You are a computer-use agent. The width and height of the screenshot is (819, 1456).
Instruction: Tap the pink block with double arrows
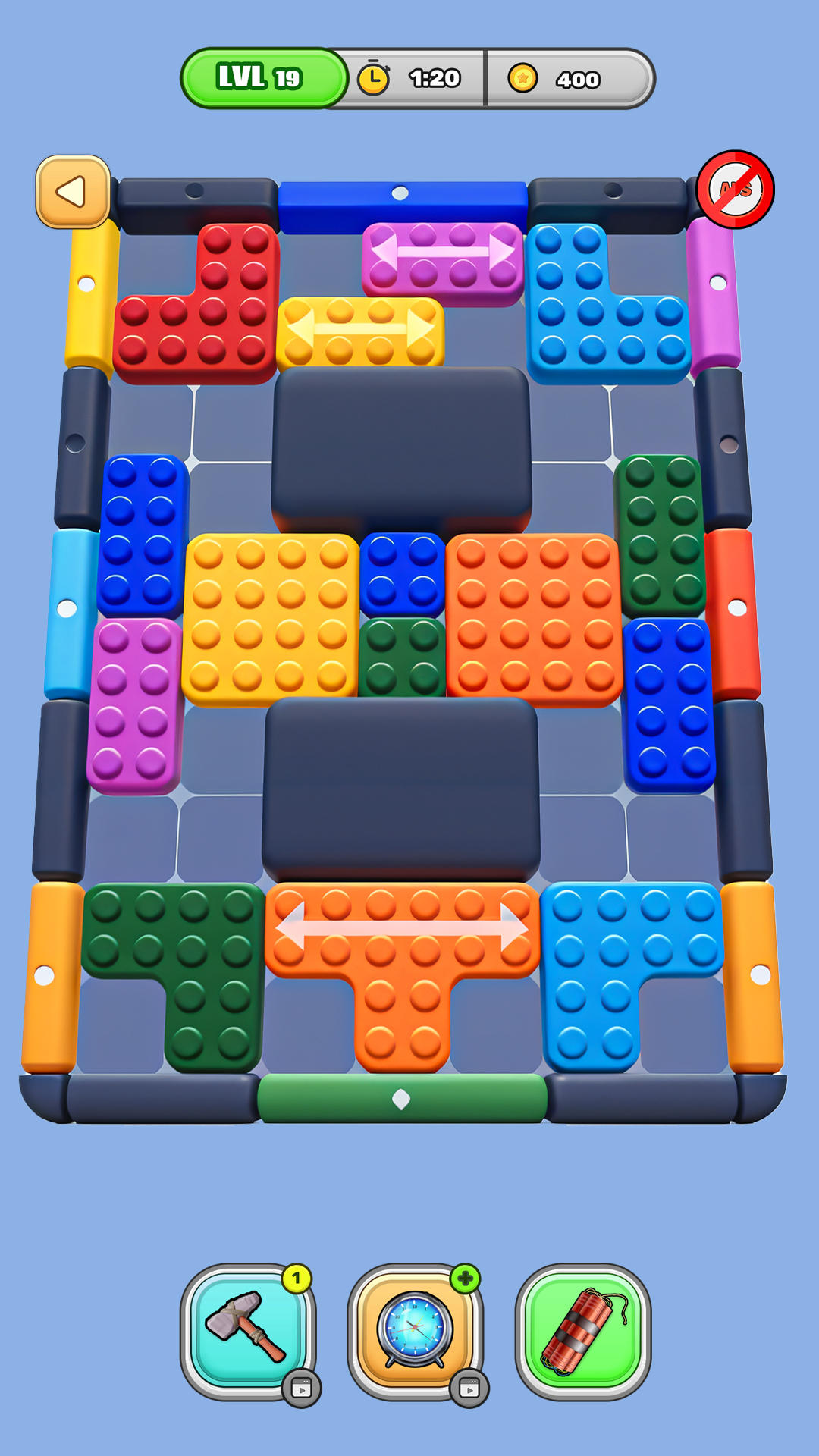tap(441, 259)
